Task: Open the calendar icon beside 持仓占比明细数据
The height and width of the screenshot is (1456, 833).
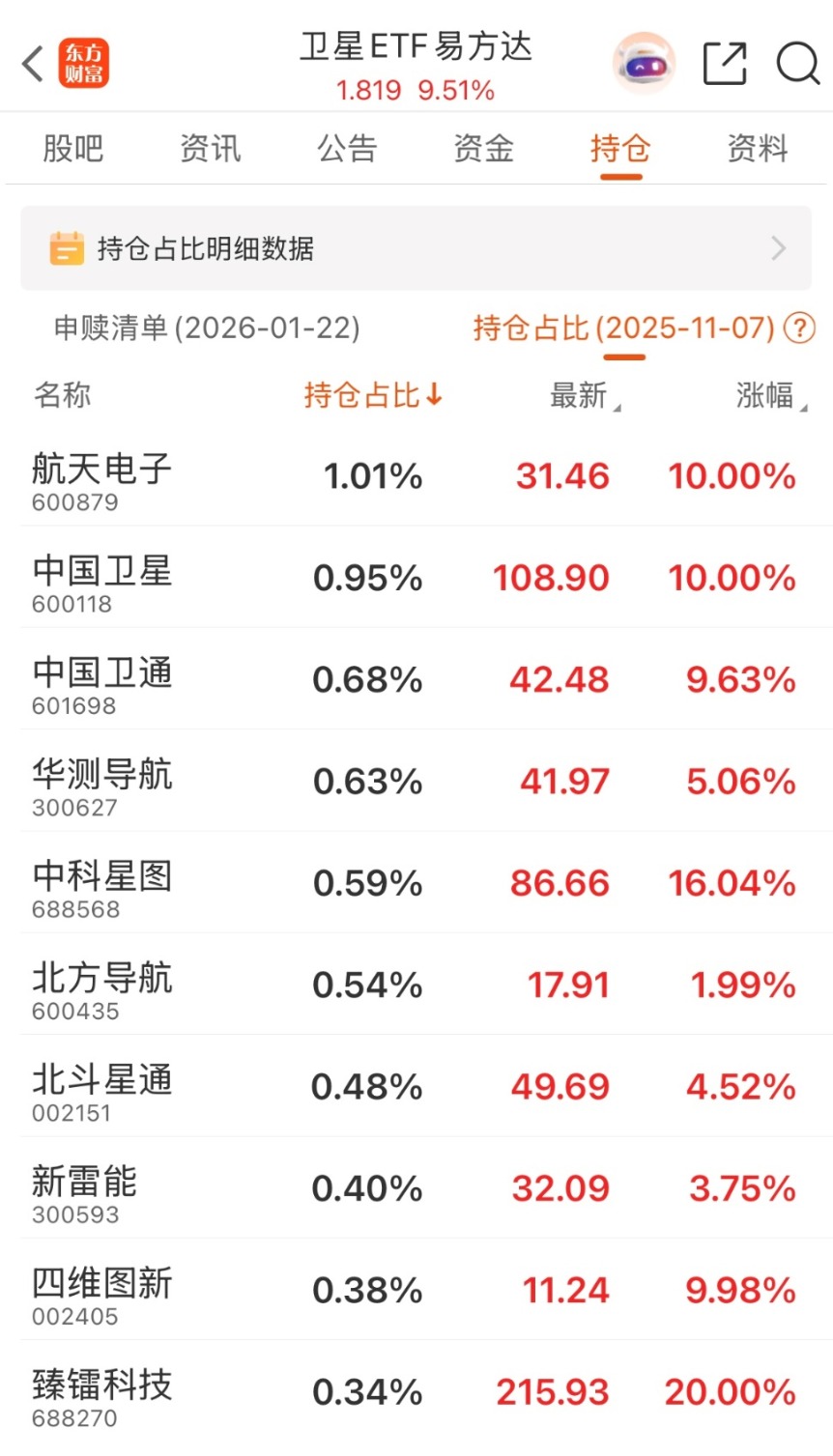Action: pos(66,248)
